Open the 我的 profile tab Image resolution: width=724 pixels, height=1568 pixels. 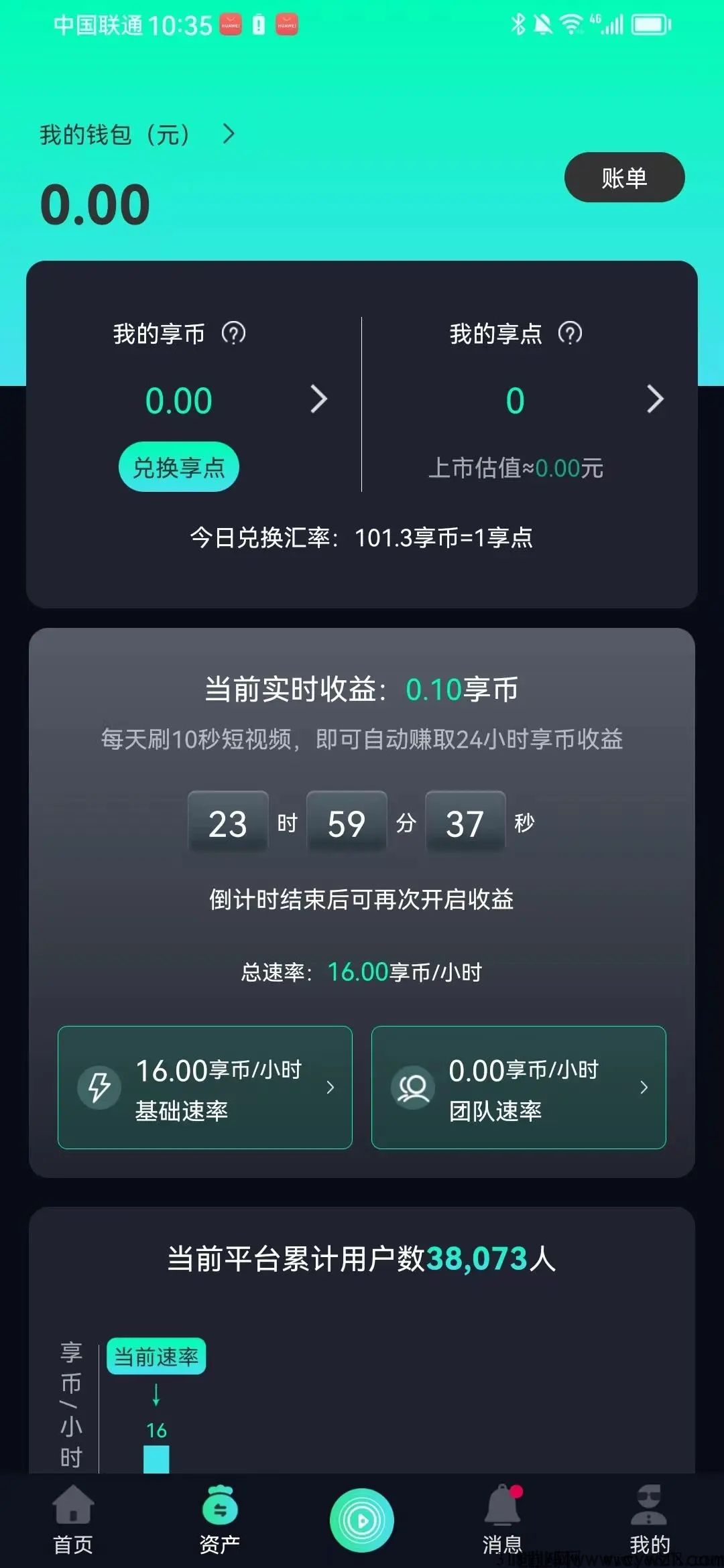pos(649,1520)
